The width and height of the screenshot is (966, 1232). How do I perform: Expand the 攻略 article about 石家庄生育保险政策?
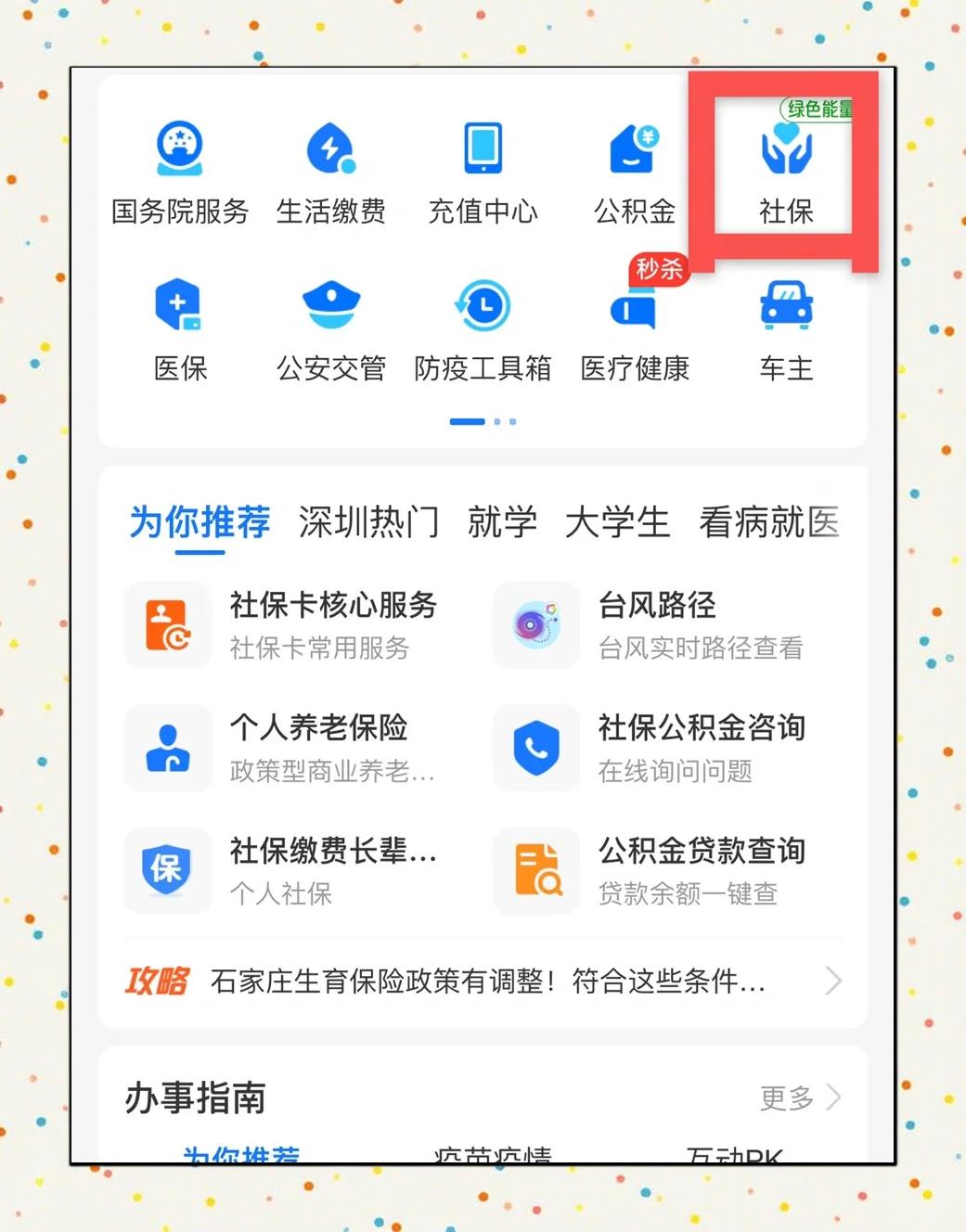click(483, 981)
